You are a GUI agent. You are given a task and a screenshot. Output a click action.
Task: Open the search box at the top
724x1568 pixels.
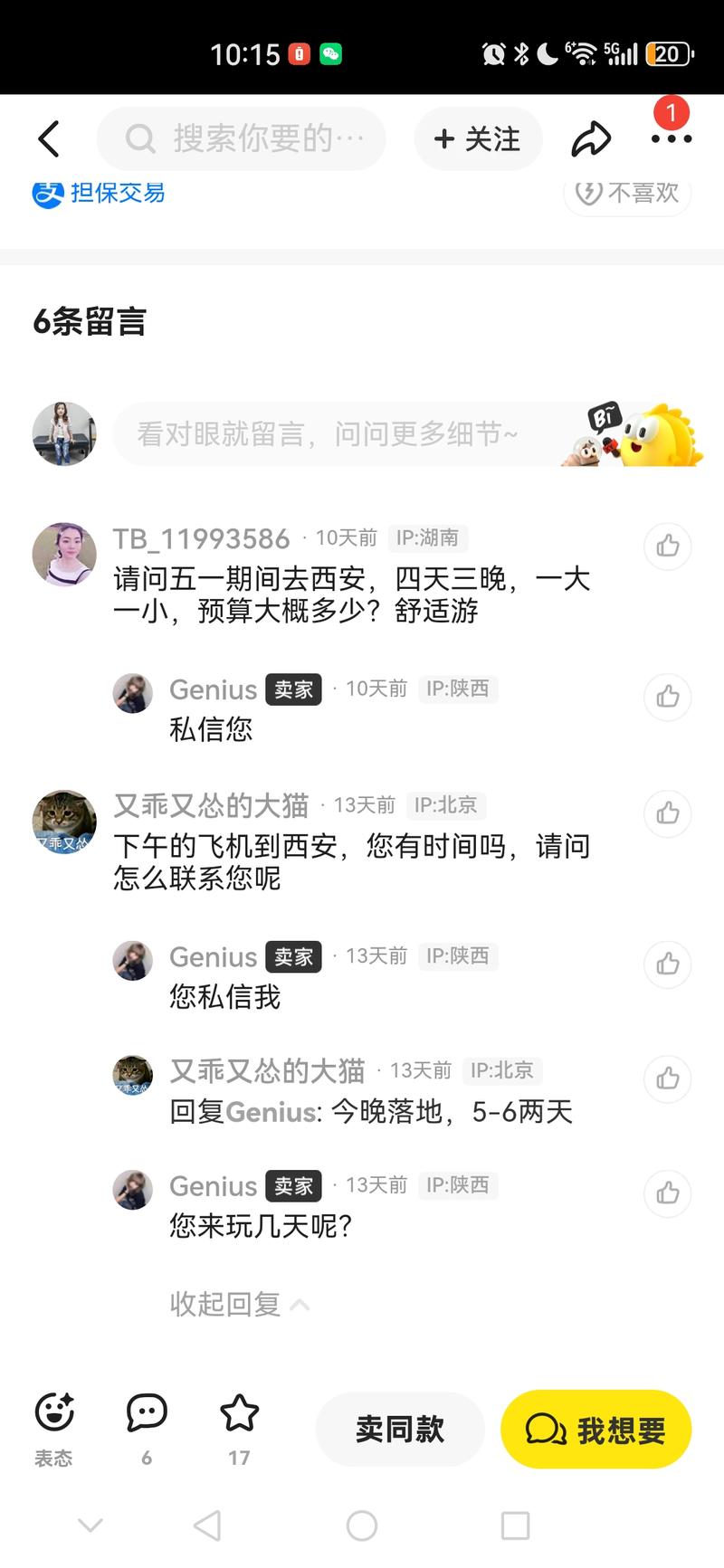(x=242, y=139)
